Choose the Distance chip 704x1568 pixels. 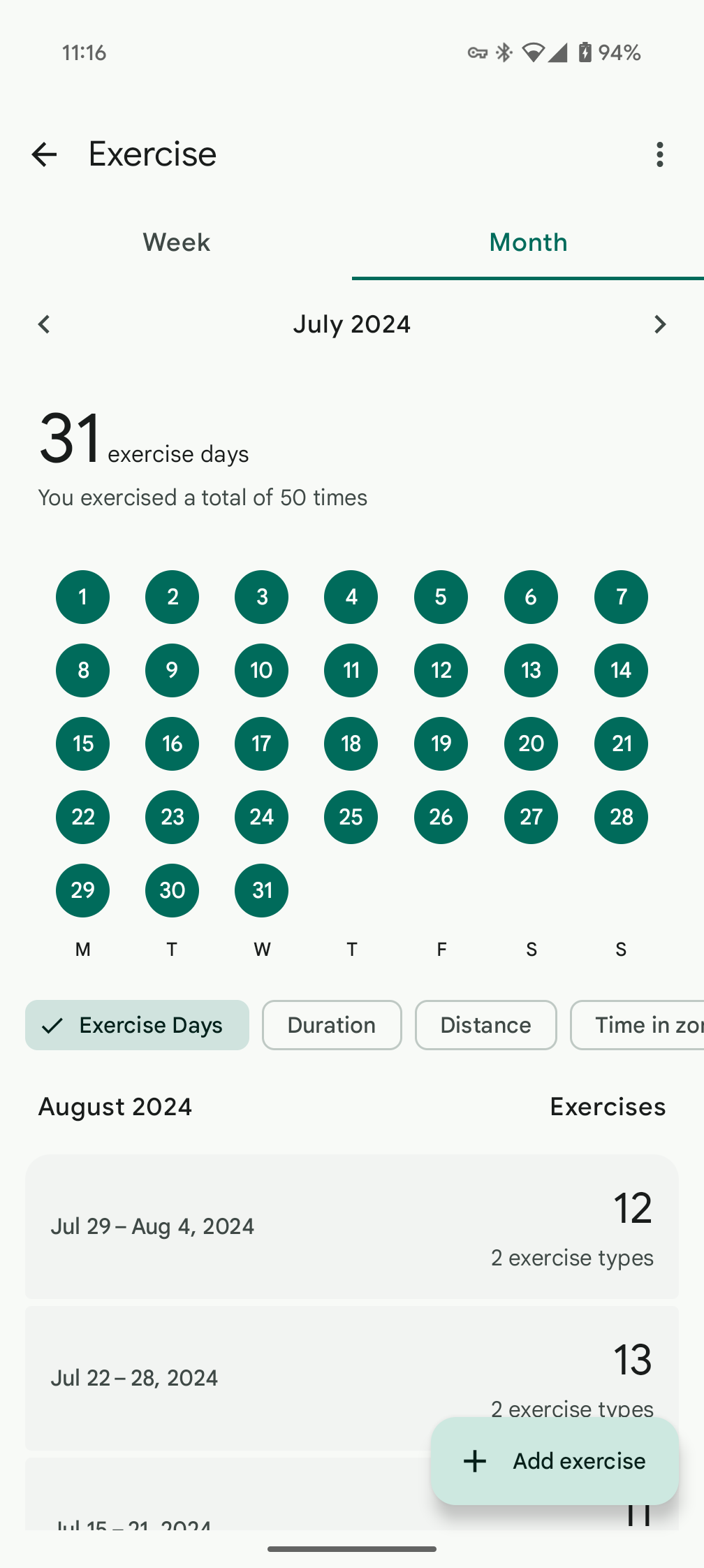[485, 1025]
